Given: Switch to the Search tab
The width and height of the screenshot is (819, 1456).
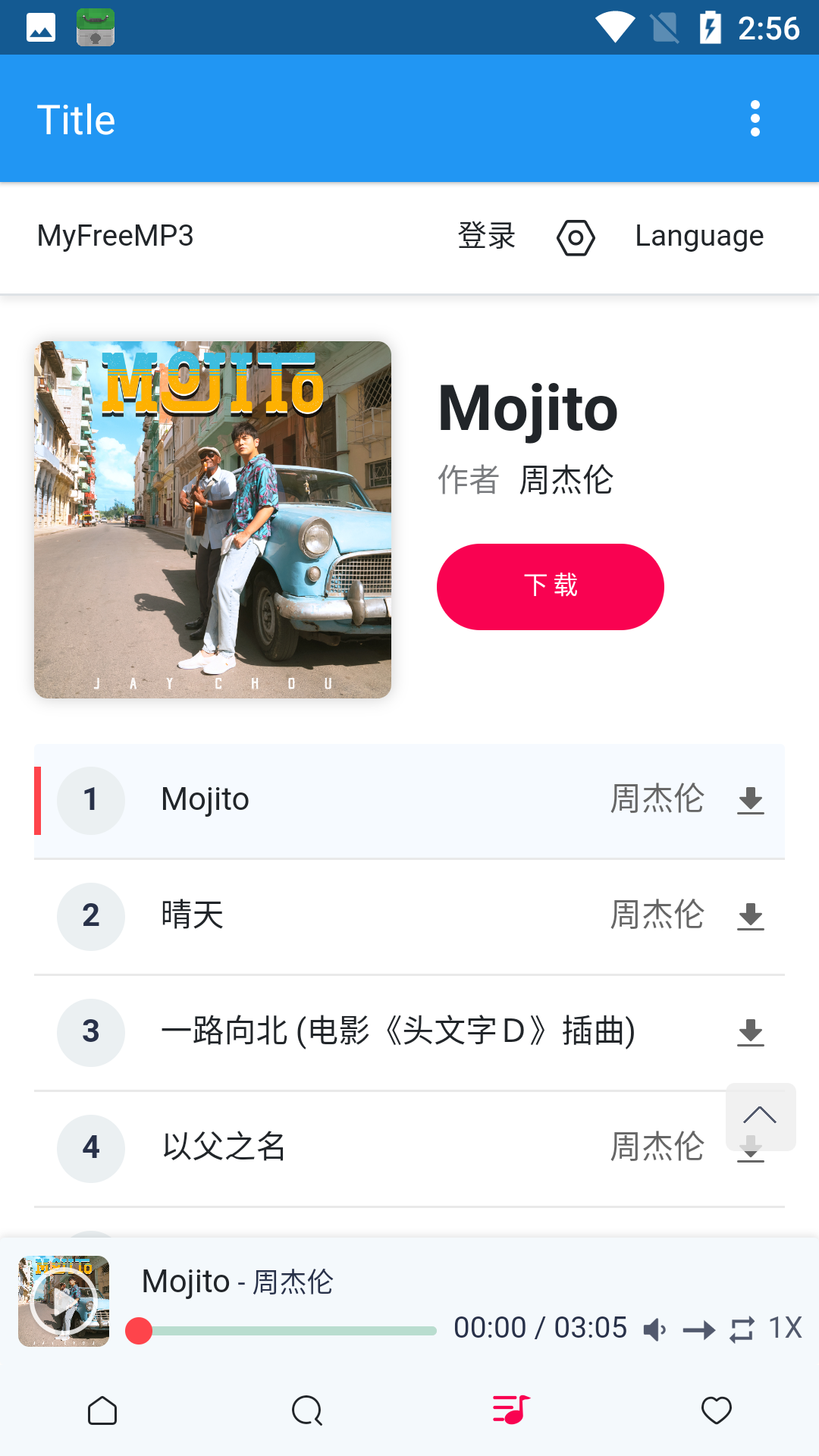Looking at the screenshot, I should (x=307, y=1411).
